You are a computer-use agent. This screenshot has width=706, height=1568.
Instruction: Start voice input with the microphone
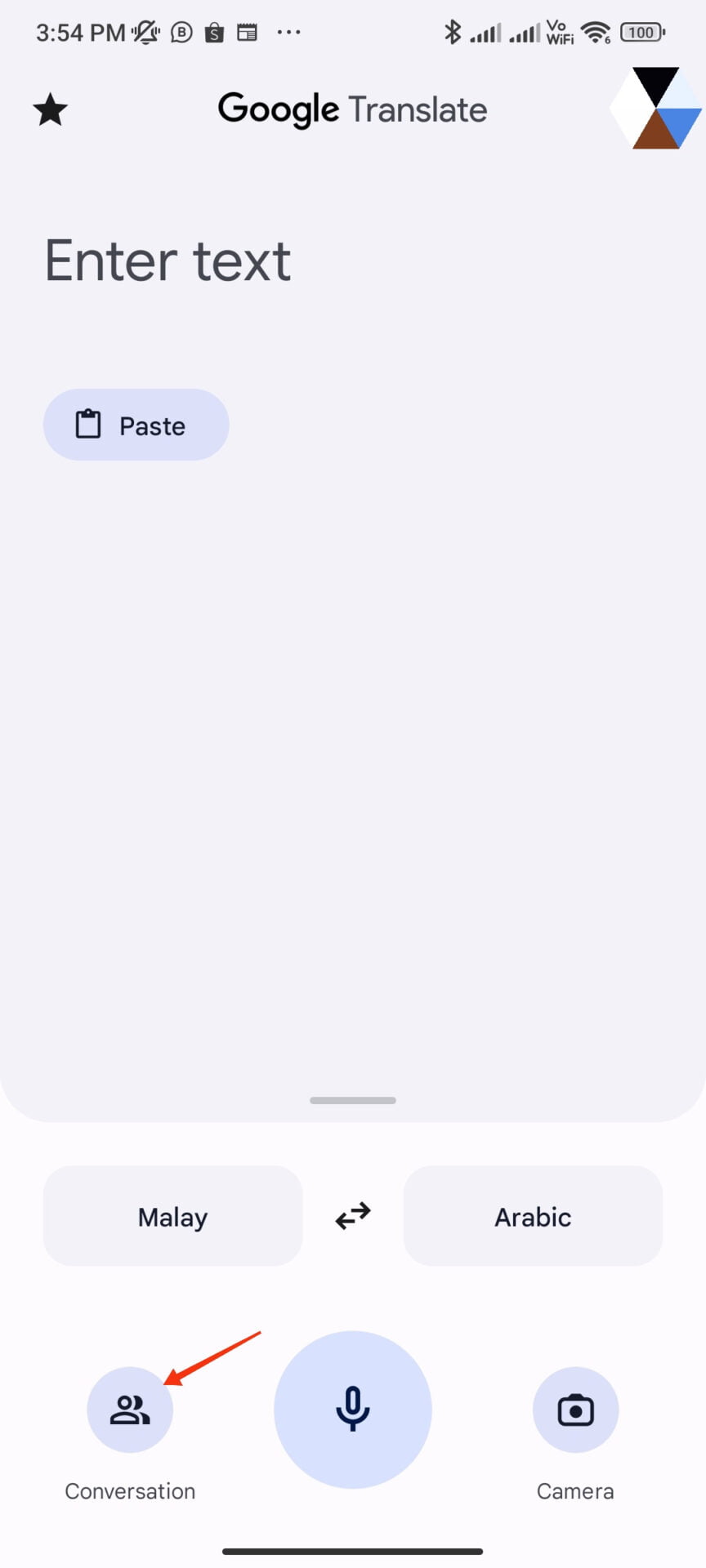point(353,1410)
